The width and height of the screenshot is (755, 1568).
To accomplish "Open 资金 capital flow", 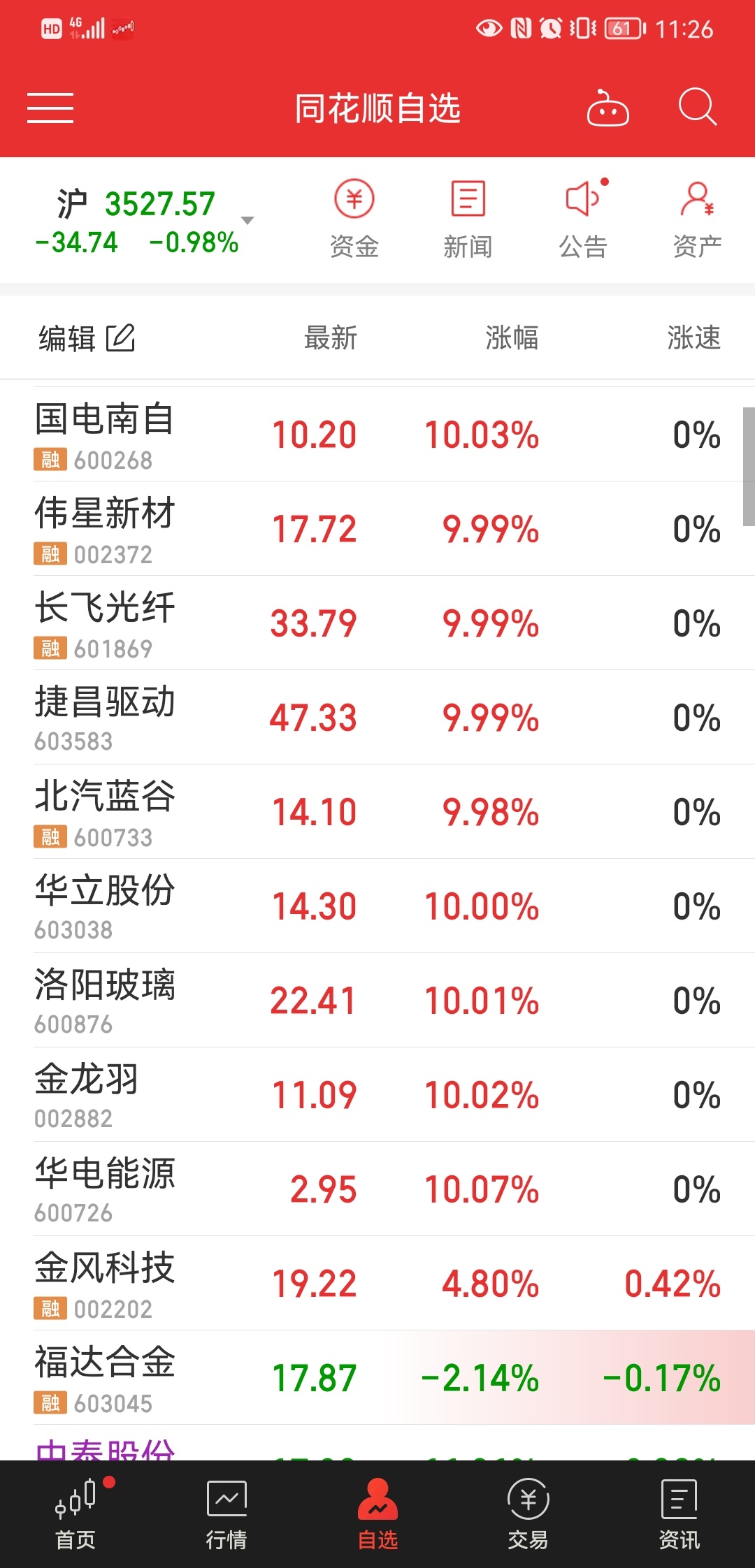I will click(x=354, y=219).
